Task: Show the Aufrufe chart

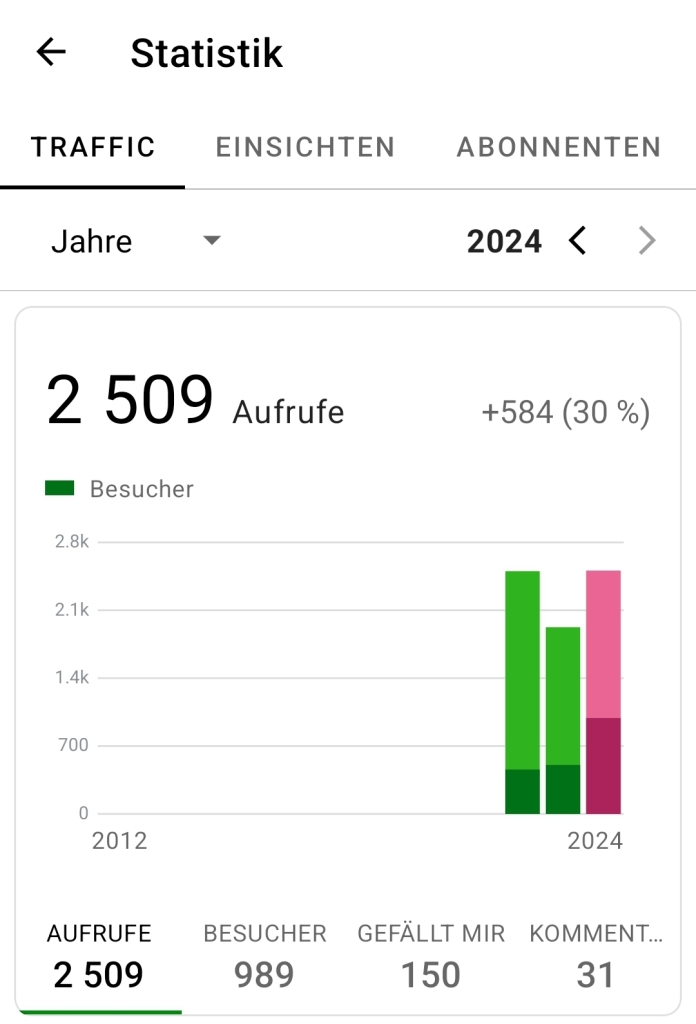Action: pos(99,957)
